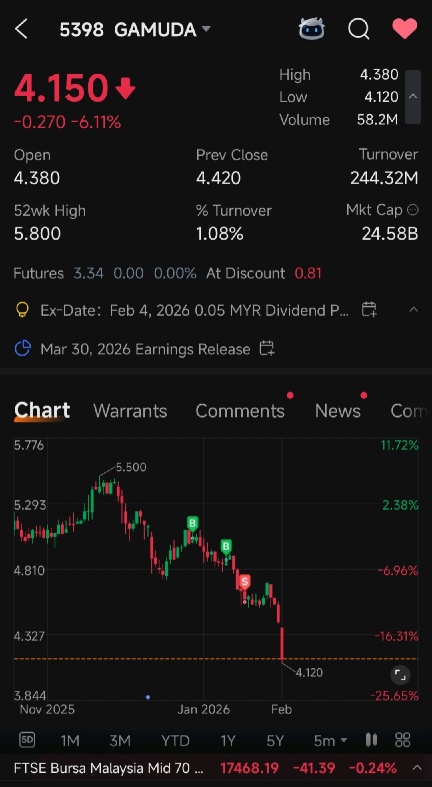This screenshot has width=432, height=787.
Task: Go back using the top-left arrow
Action: [x=21, y=30]
